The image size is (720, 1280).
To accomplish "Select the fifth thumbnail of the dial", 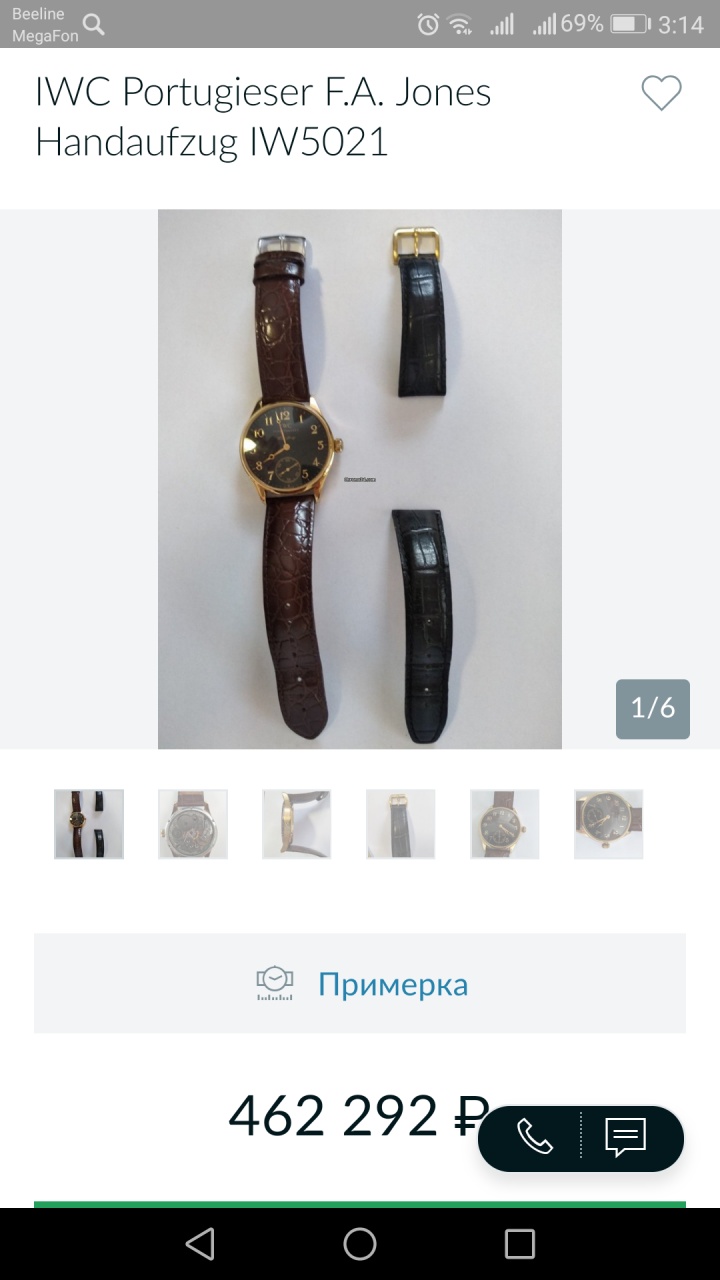I will pos(505,824).
